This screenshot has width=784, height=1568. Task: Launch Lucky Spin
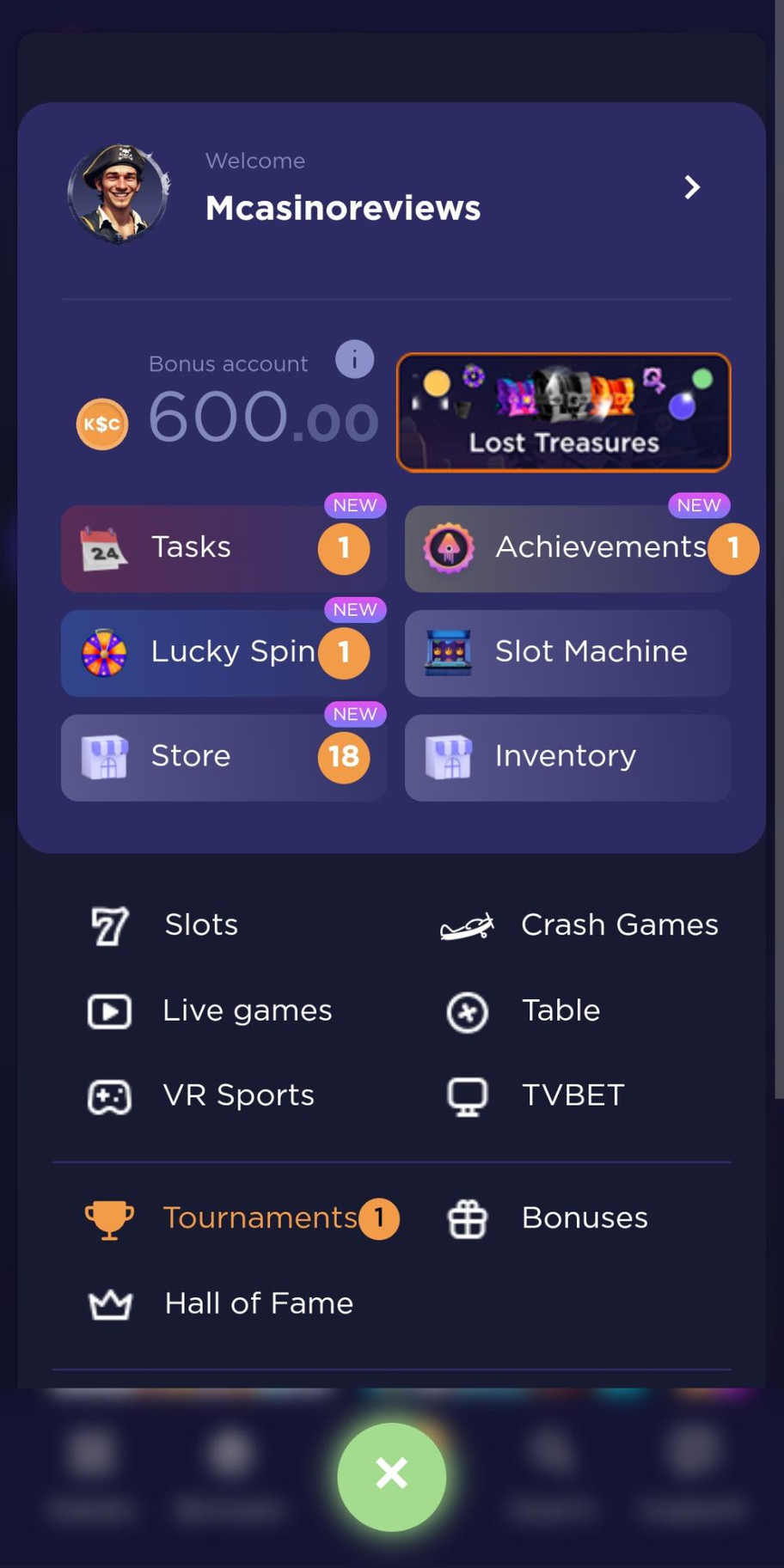pos(223,652)
